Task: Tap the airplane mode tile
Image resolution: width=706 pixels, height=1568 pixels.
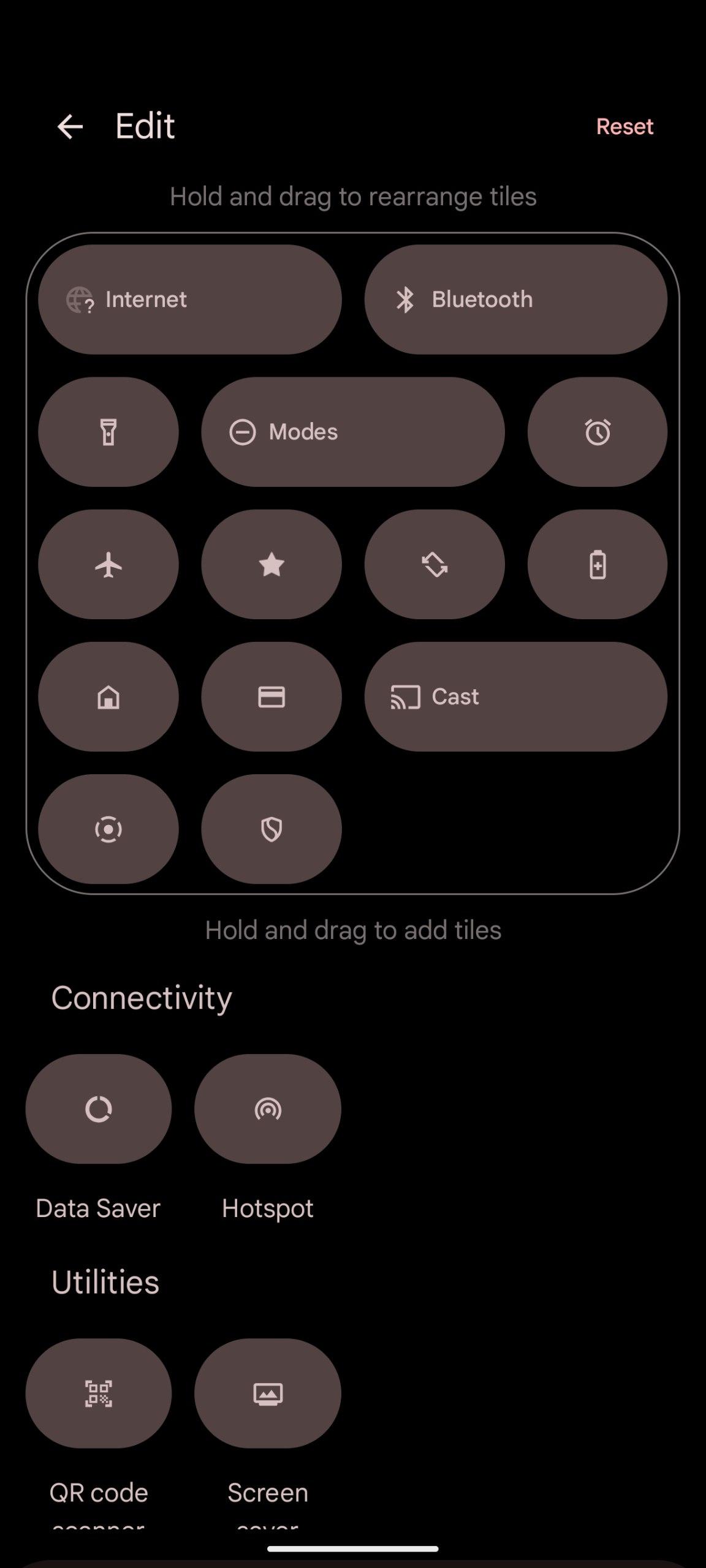Action: coord(108,564)
